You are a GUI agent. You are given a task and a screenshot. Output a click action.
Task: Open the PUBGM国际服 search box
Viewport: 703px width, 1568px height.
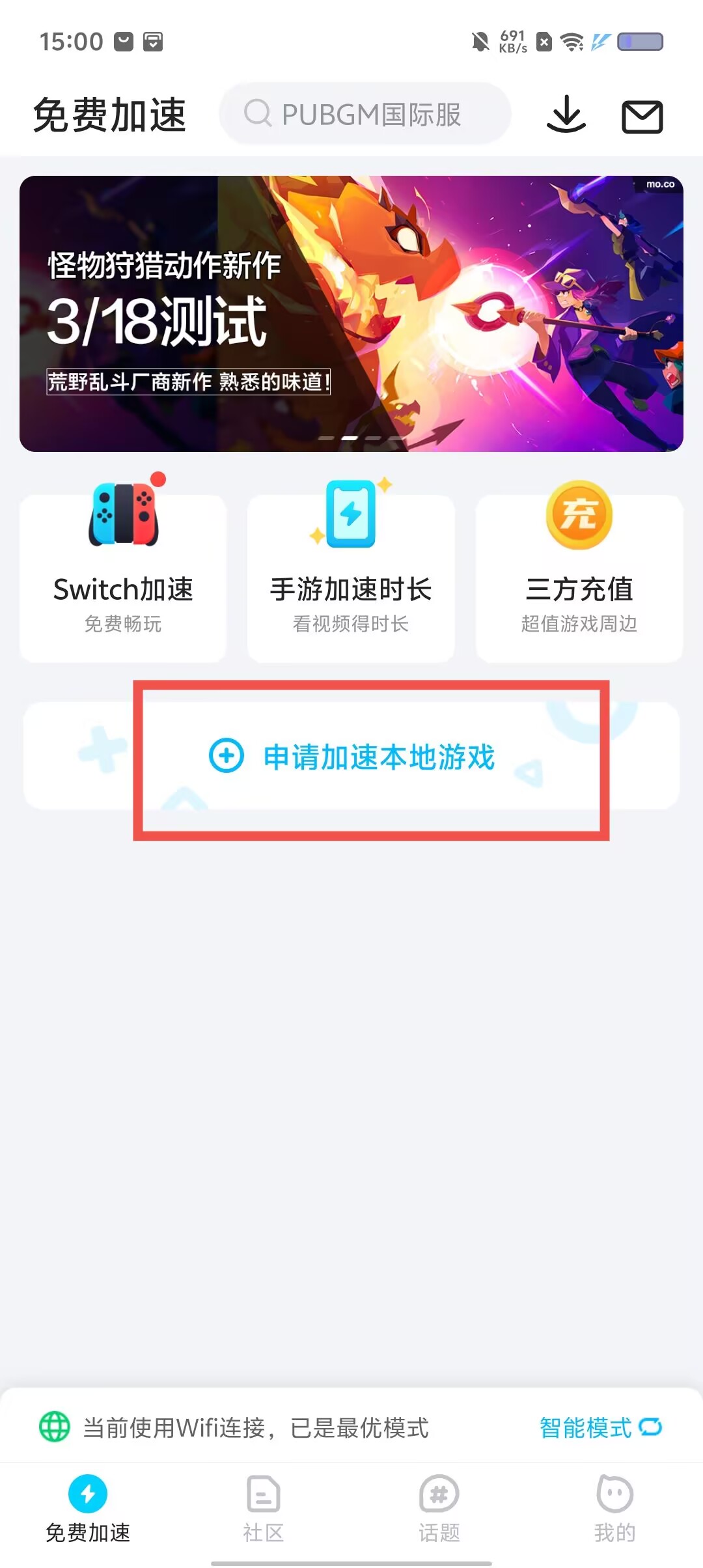pos(365,115)
